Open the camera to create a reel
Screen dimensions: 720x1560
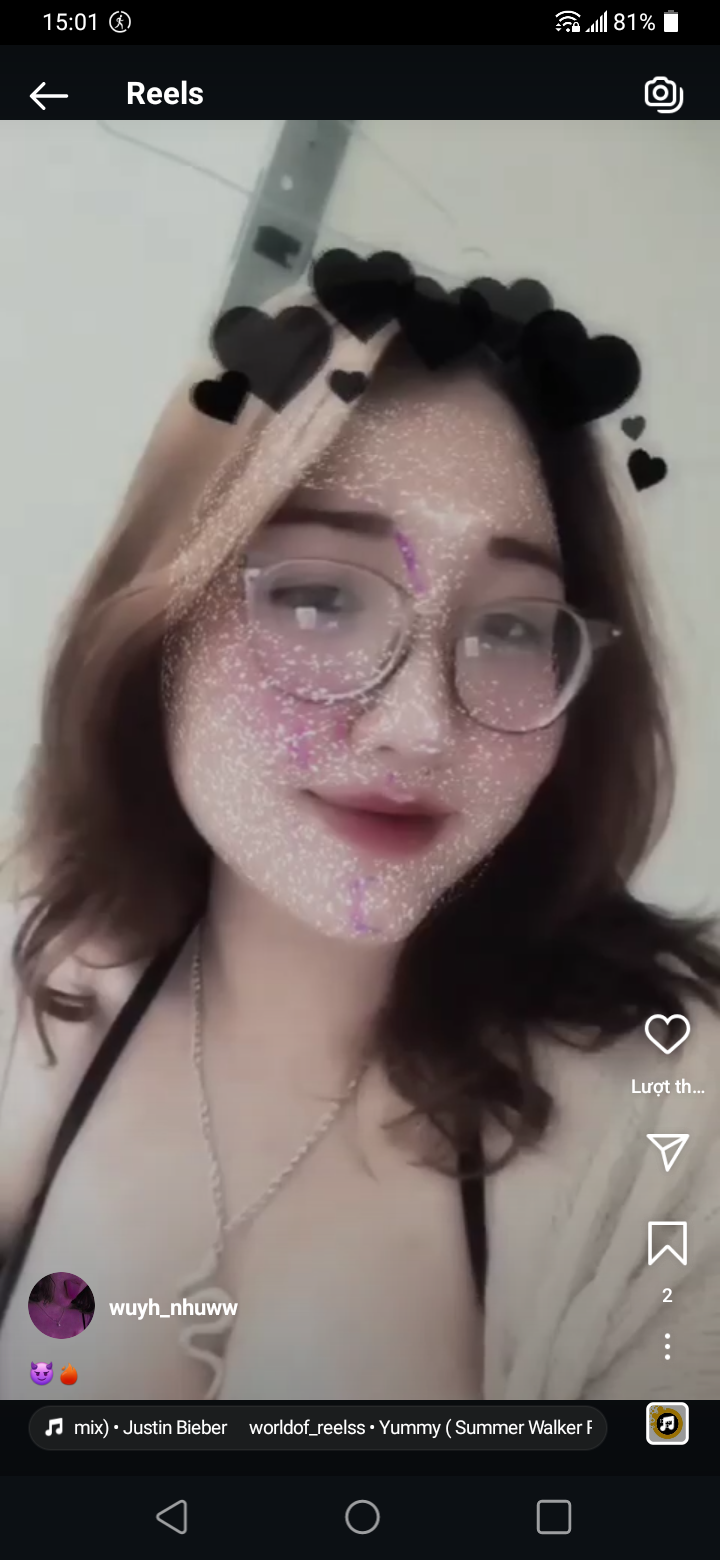click(664, 94)
